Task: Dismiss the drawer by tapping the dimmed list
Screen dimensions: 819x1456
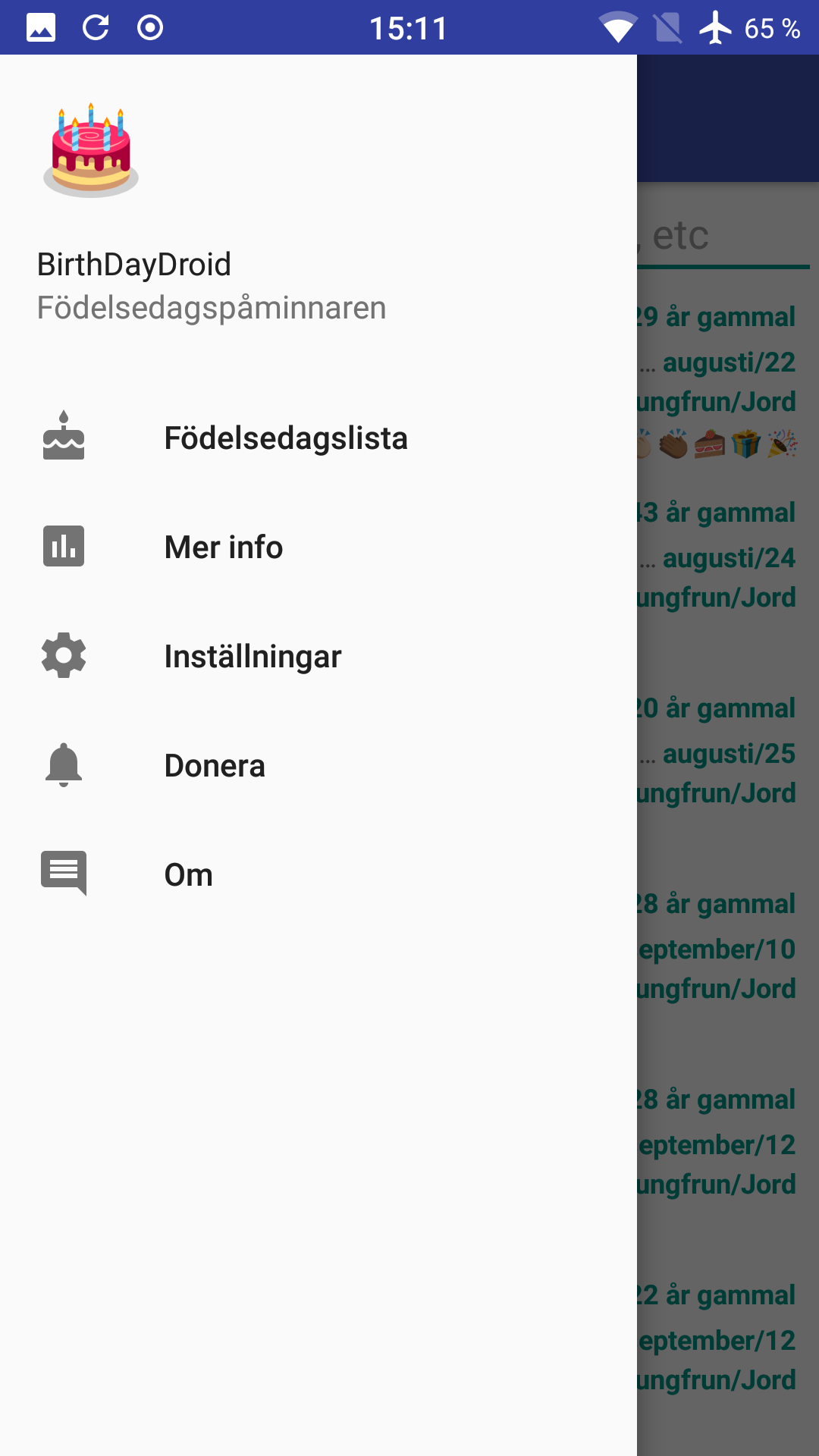Action: tap(728, 834)
